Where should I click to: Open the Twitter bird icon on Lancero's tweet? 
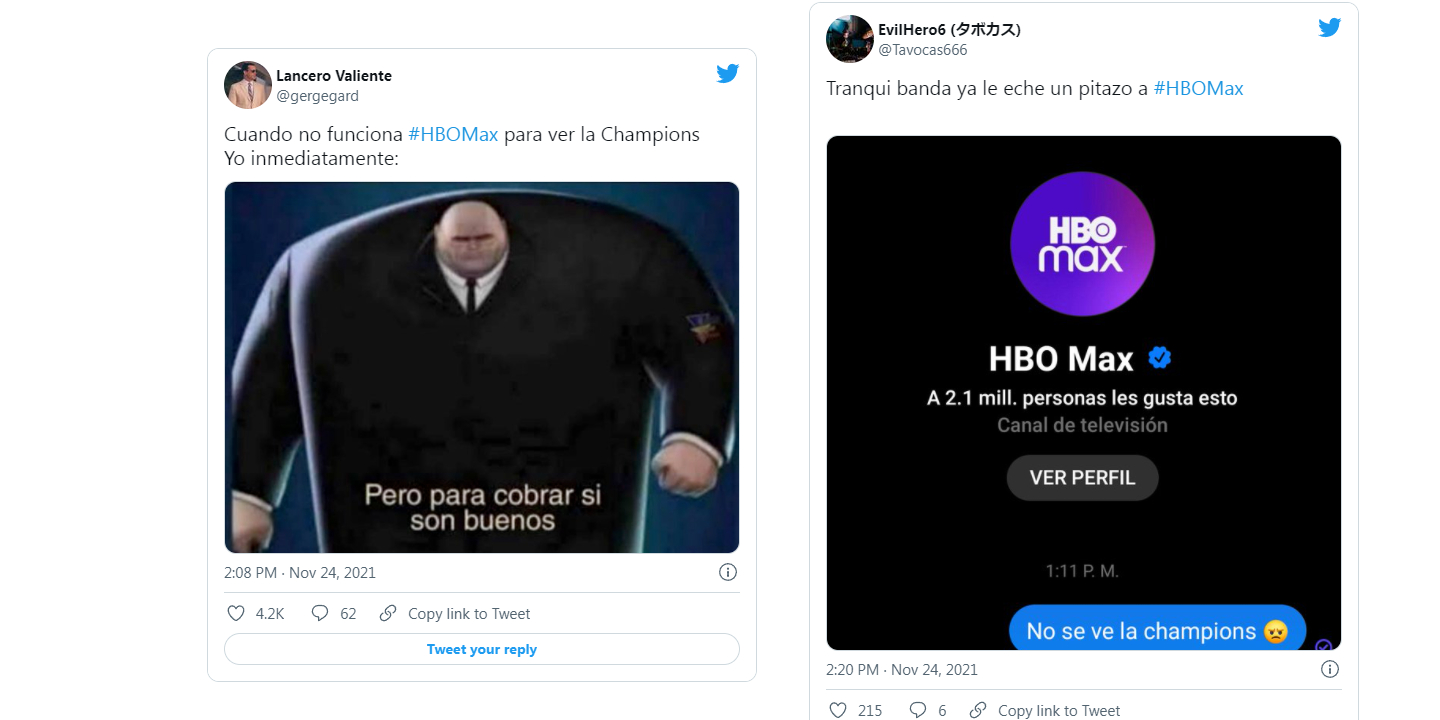[727, 73]
